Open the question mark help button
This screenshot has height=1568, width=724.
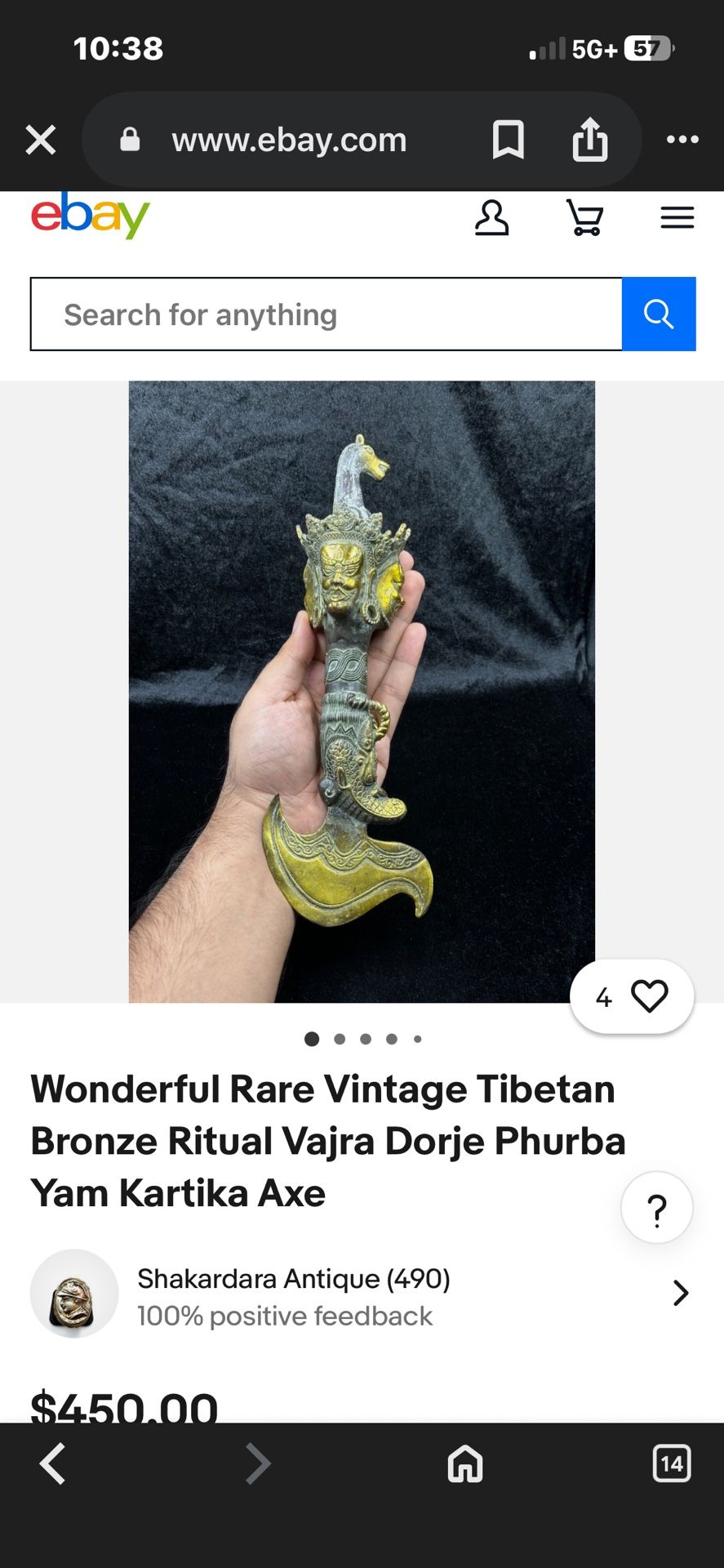click(657, 1208)
